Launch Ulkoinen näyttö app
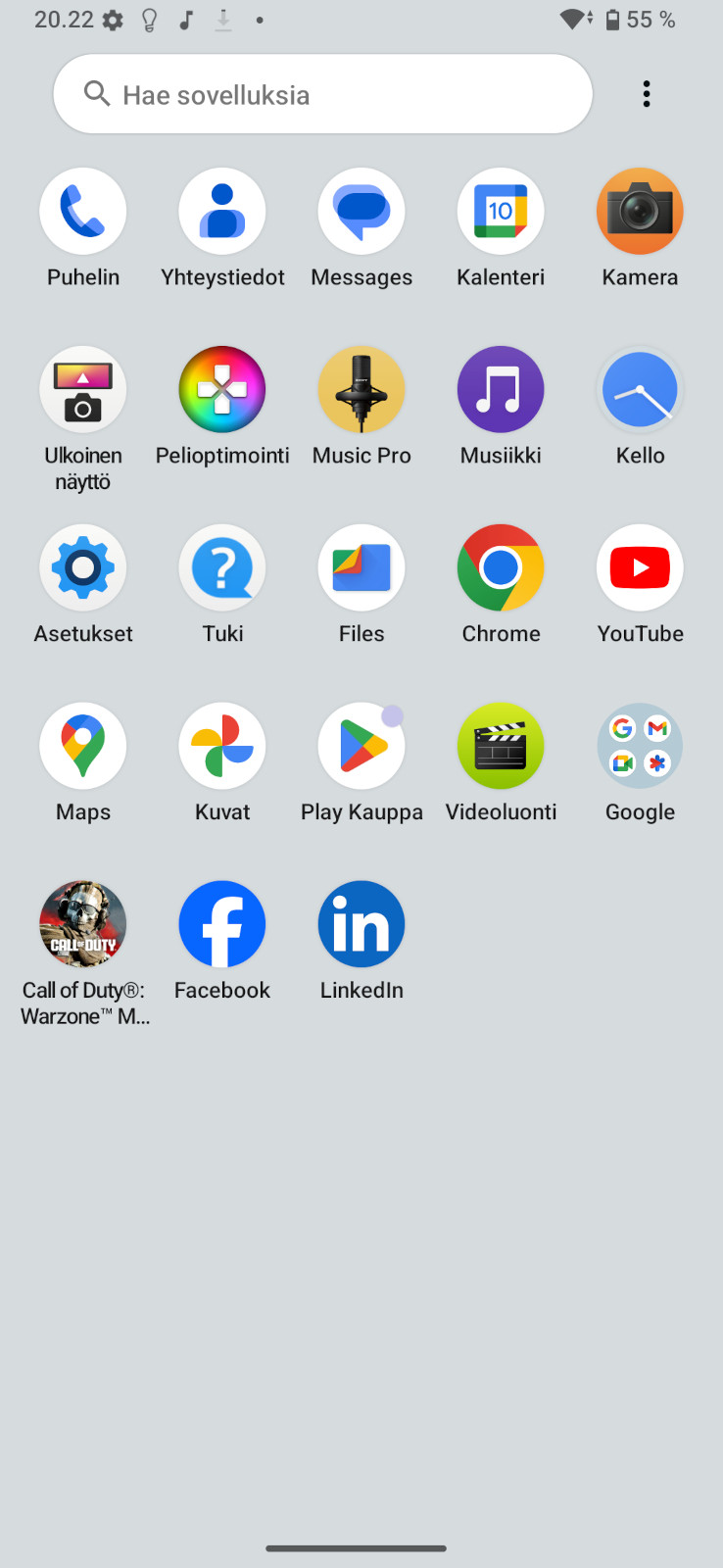 click(x=83, y=390)
